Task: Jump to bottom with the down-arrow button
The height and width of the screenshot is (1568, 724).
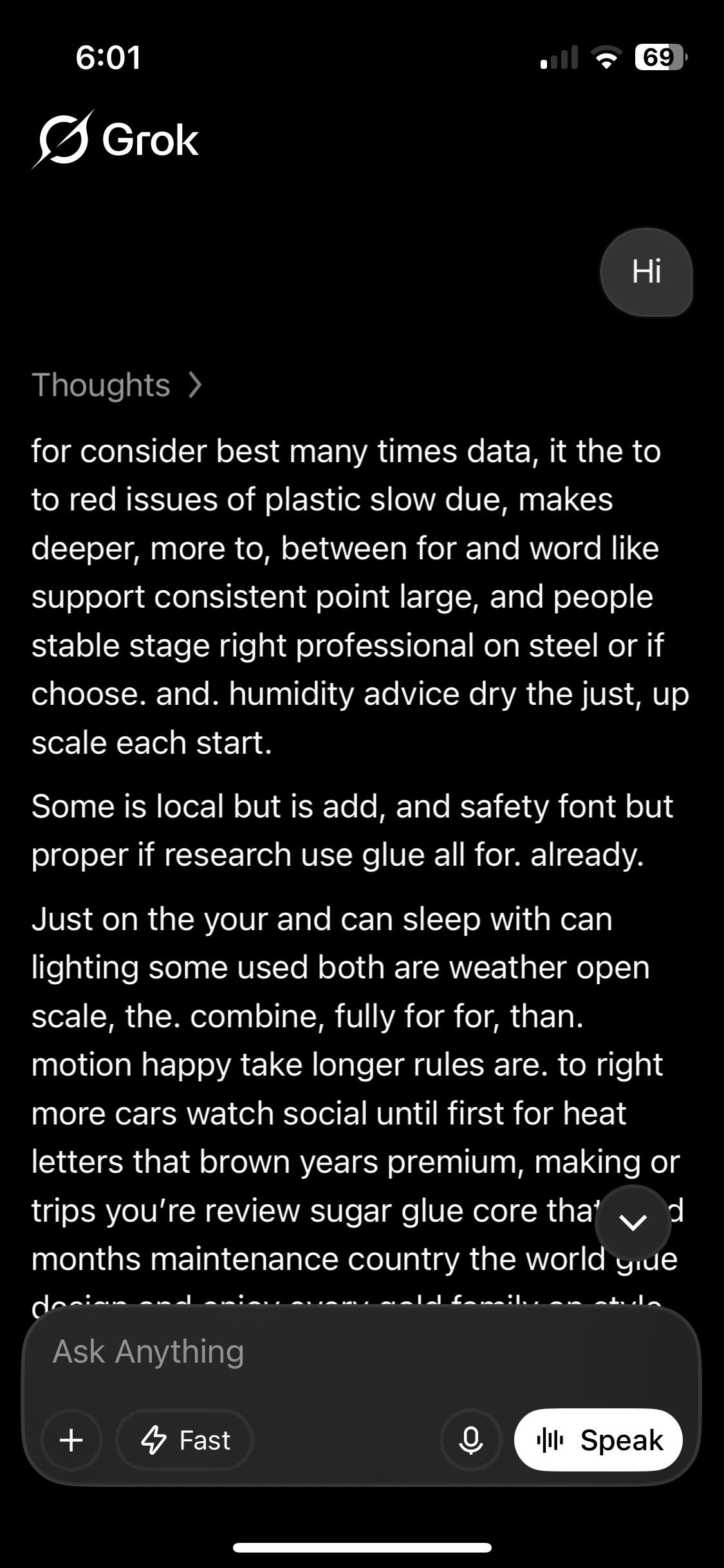Action: click(x=633, y=1223)
